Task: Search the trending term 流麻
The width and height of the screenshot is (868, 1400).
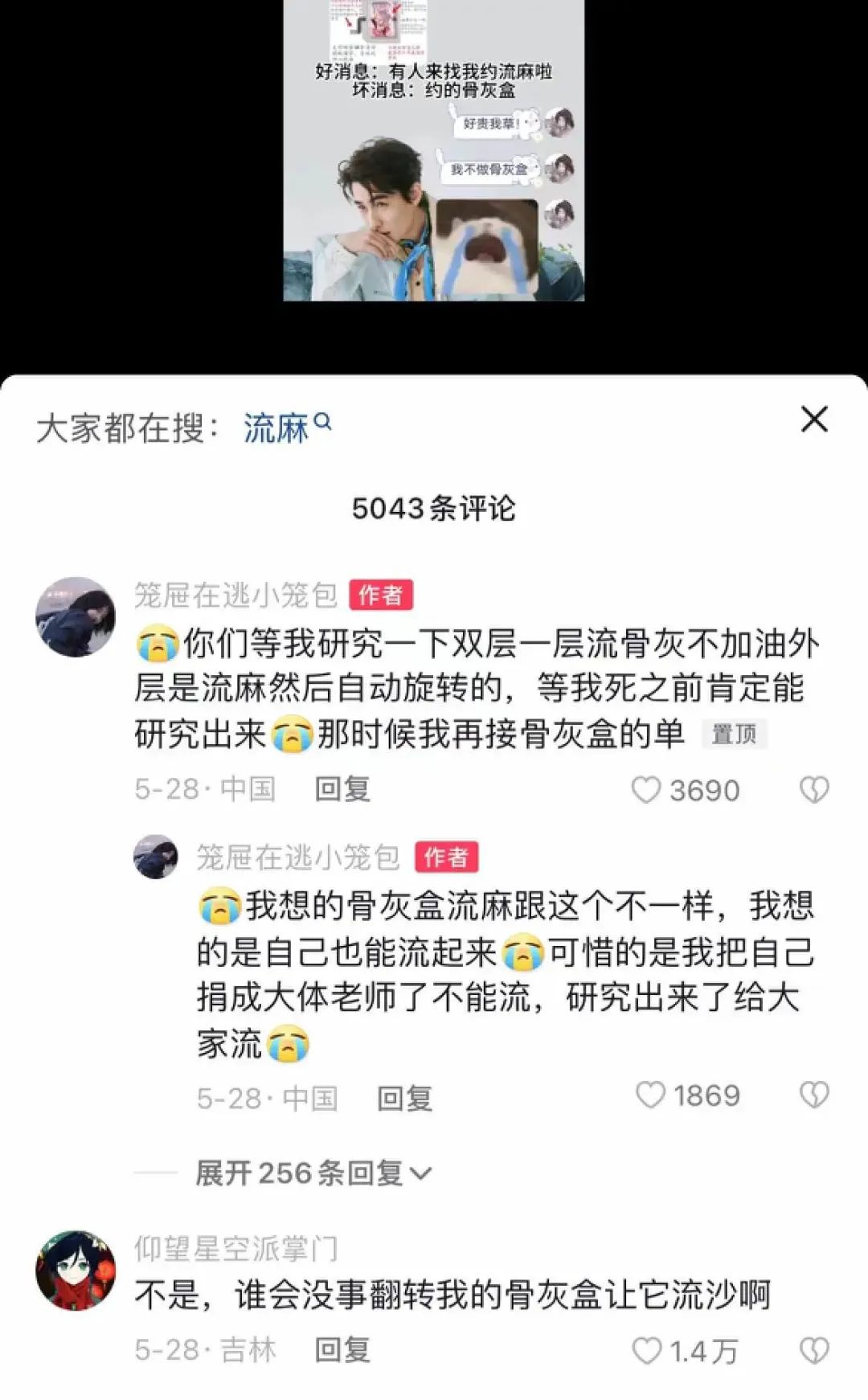Action: 285,427
